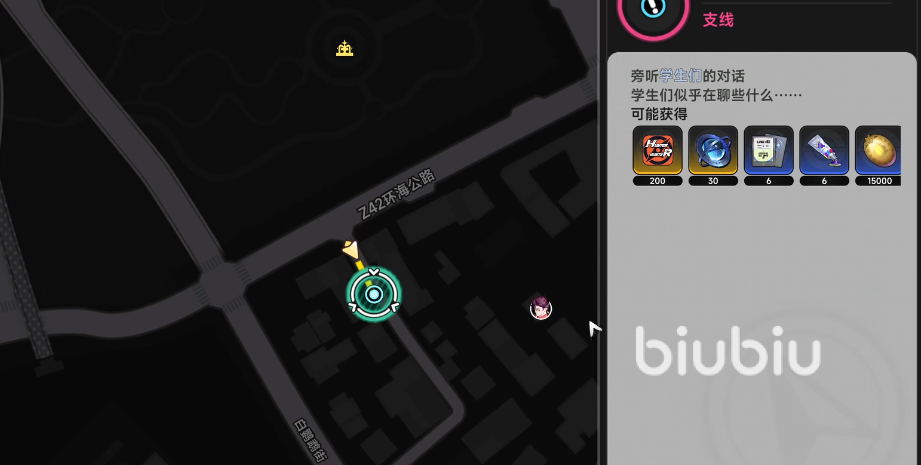Tap the yellow landmark icon on the map
The width and height of the screenshot is (921, 465).
[345, 48]
